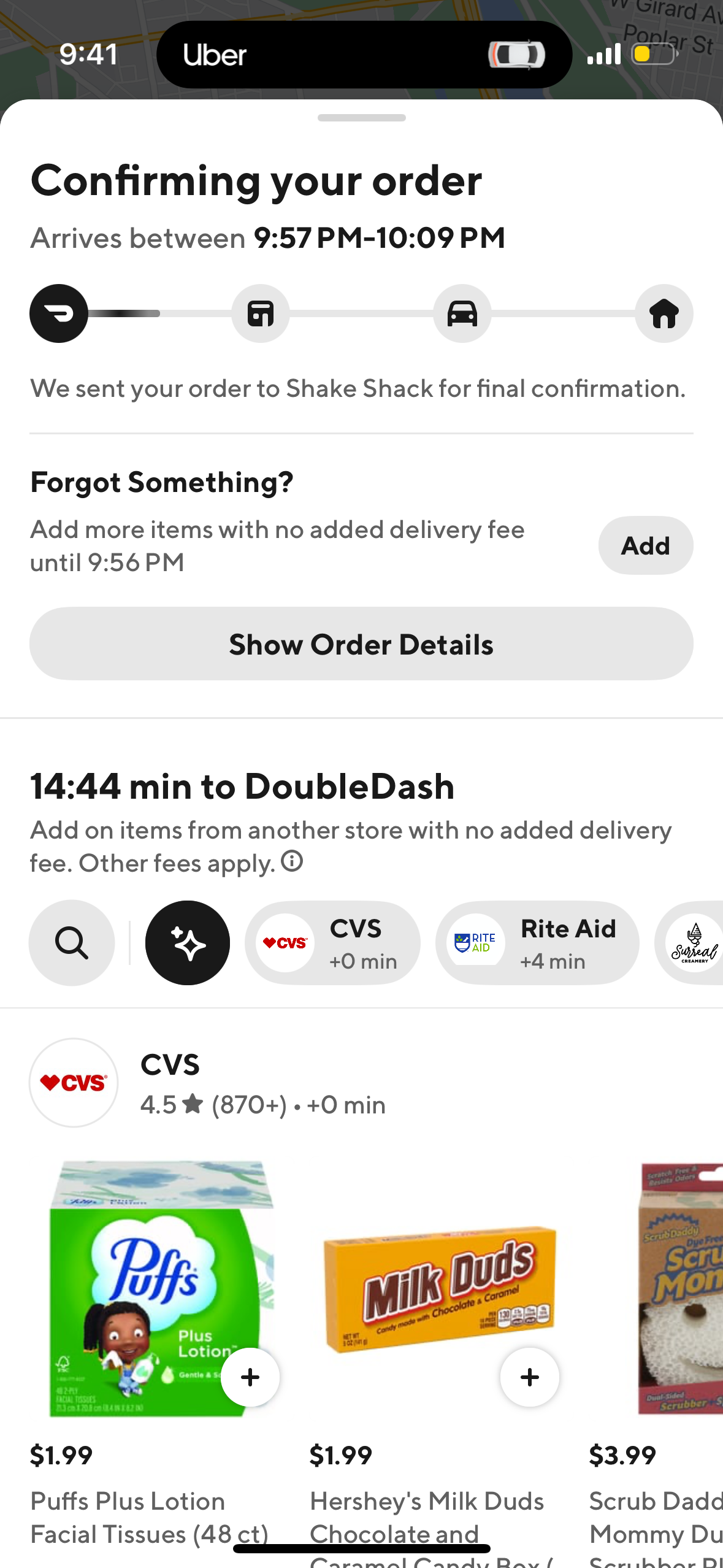The height and width of the screenshot is (1568, 723).
Task: Select the home icon at end of progress bar
Action: click(664, 313)
